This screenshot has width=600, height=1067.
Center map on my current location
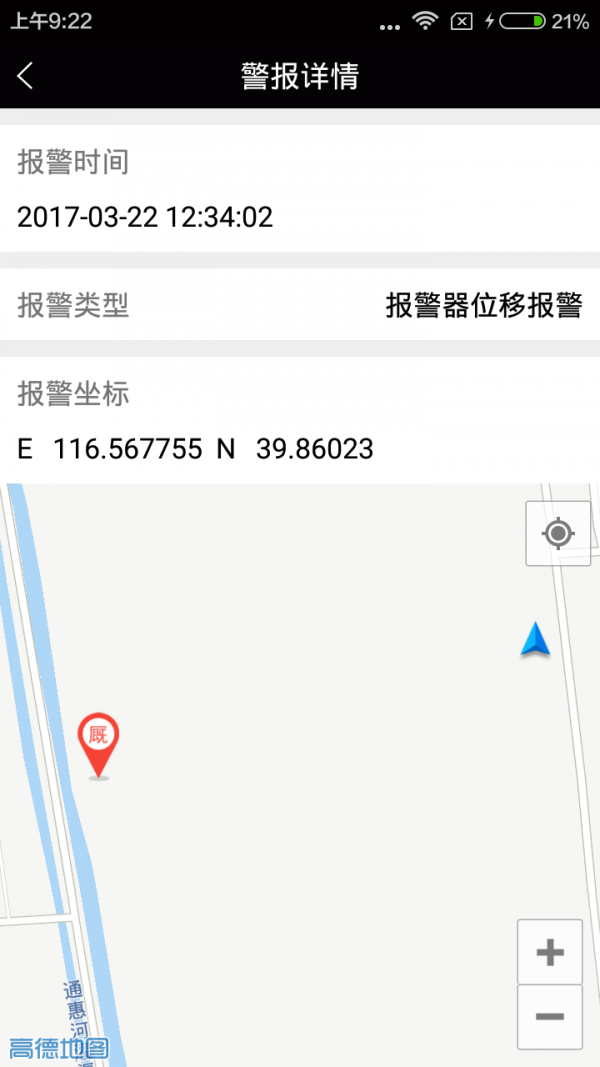pos(559,533)
